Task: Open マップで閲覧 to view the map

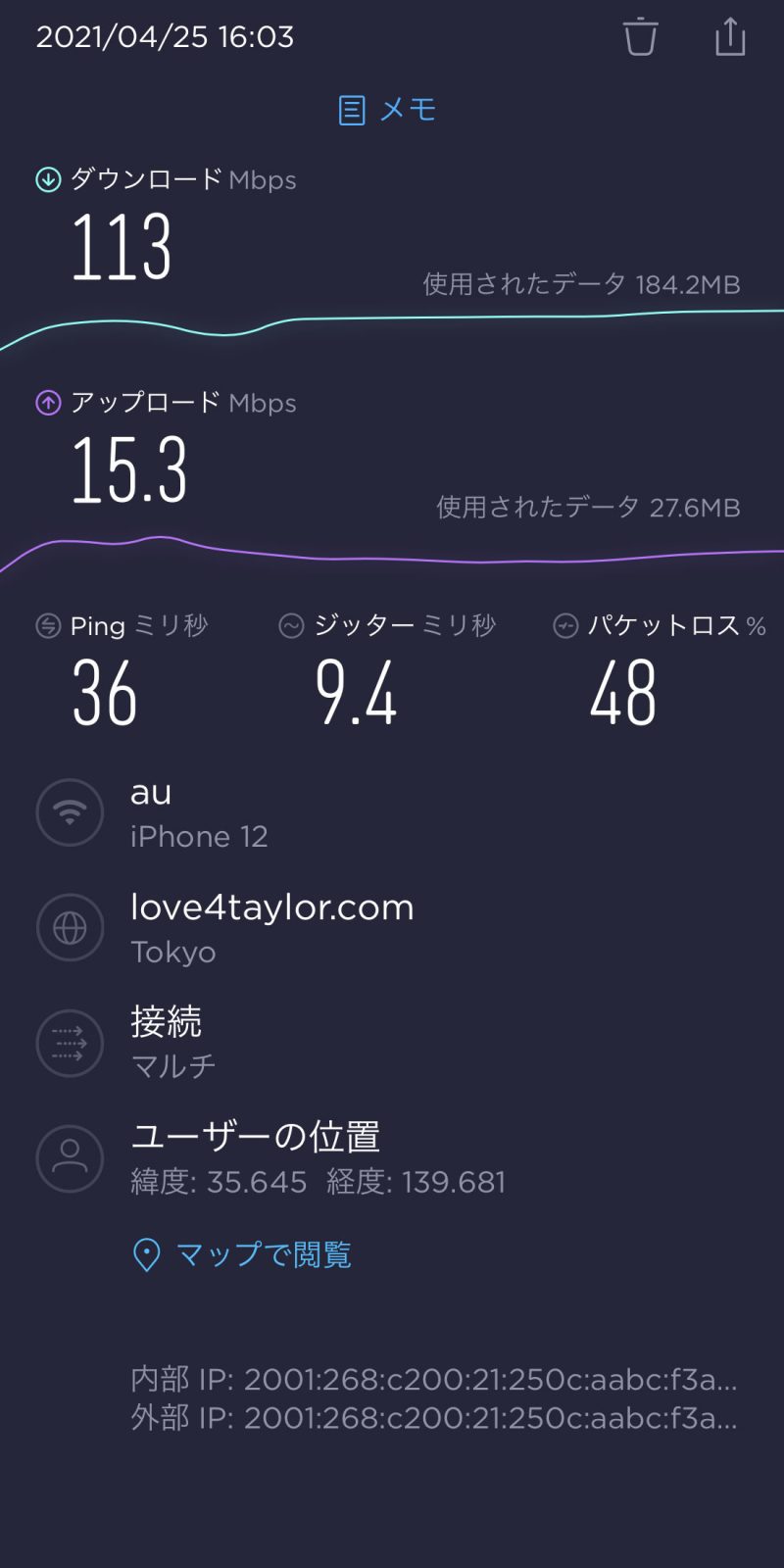Action: pyautogui.click(x=265, y=1253)
